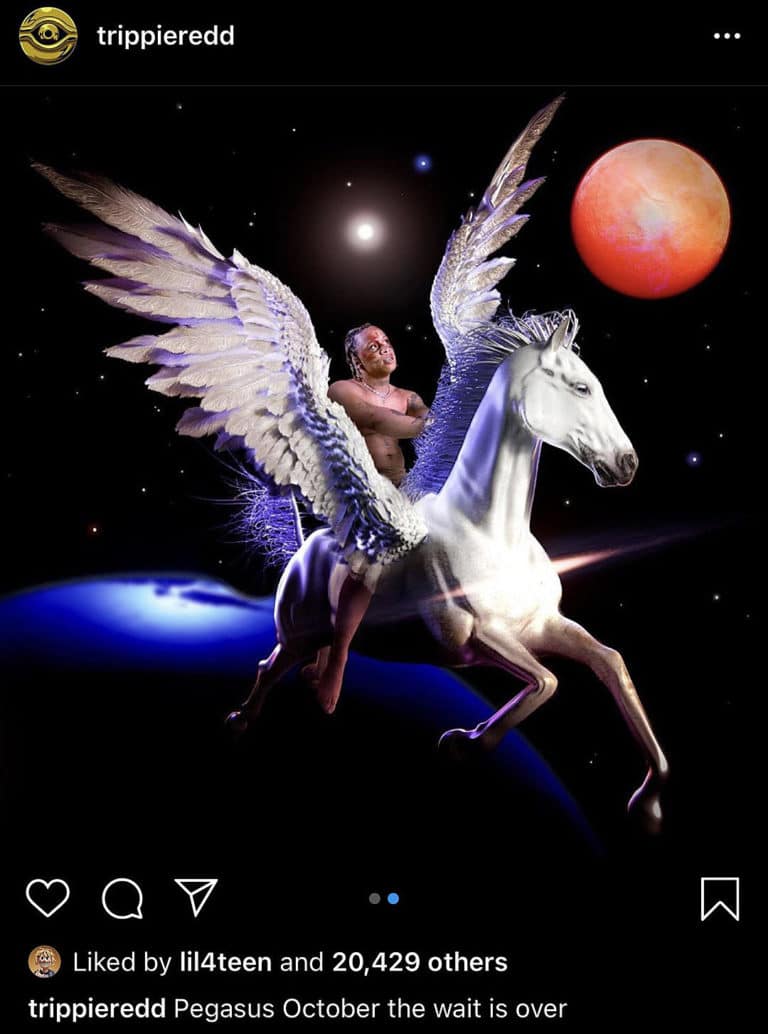
Task: Open lil4teen's profile from the likes line
Action: click(210, 962)
